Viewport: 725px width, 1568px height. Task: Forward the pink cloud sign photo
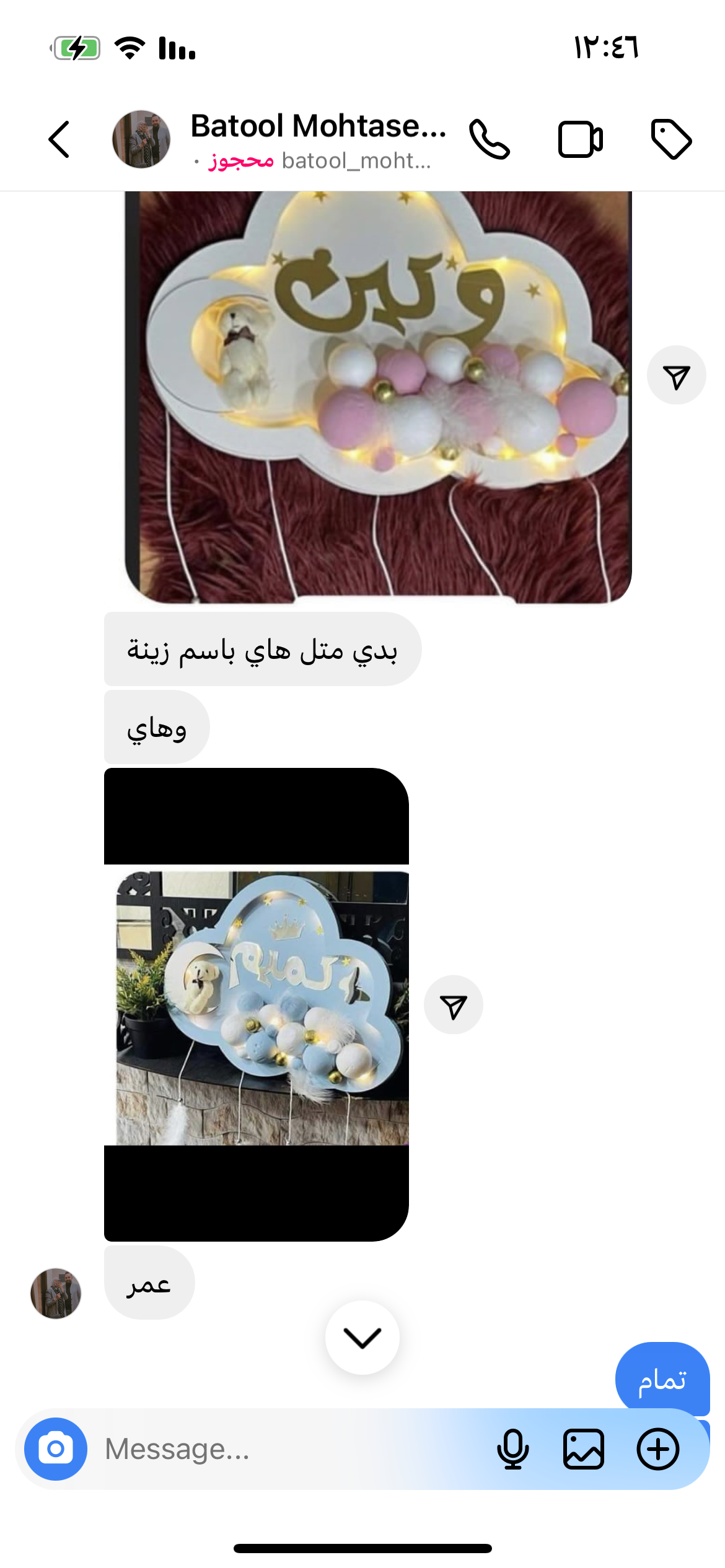coord(676,375)
